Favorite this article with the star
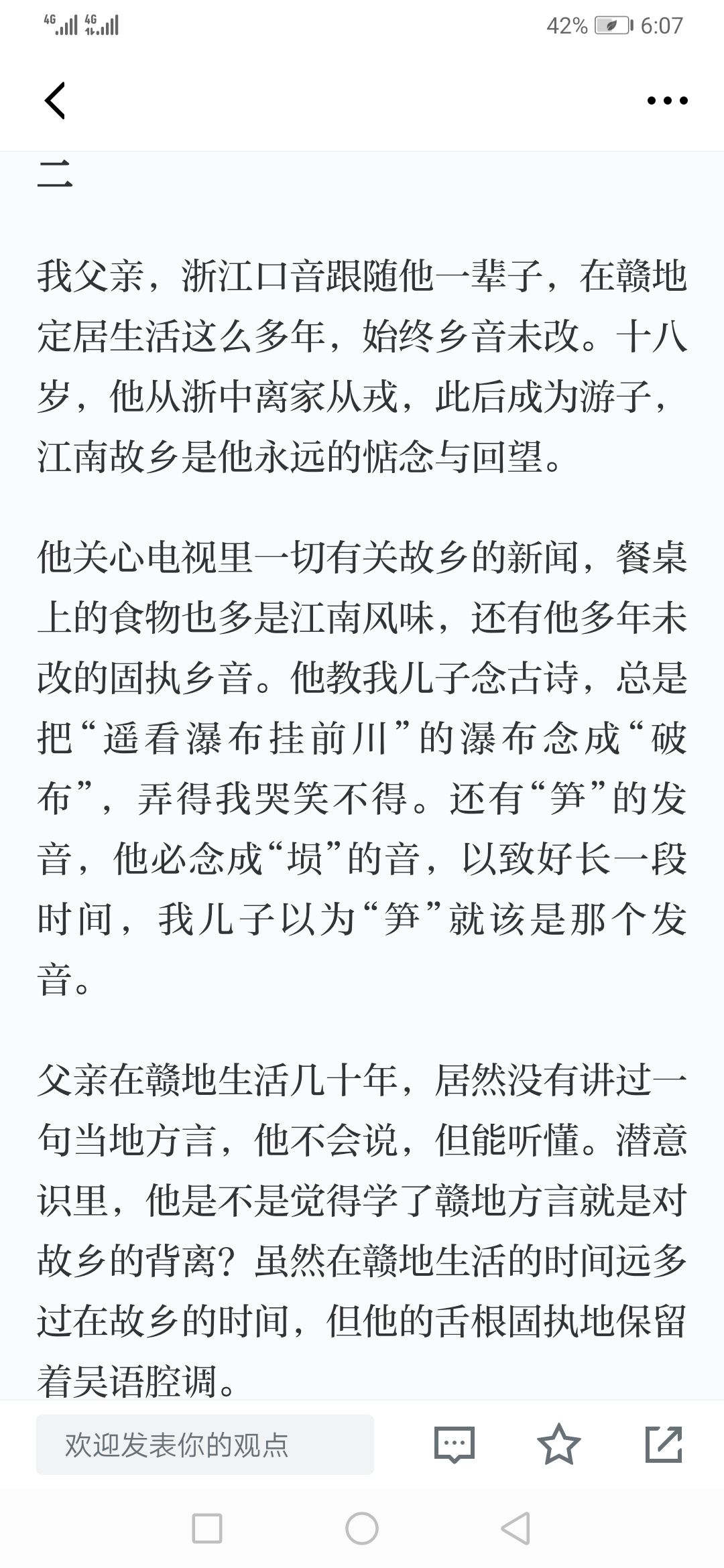This screenshot has width=724, height=1568. click(559, 1444)
